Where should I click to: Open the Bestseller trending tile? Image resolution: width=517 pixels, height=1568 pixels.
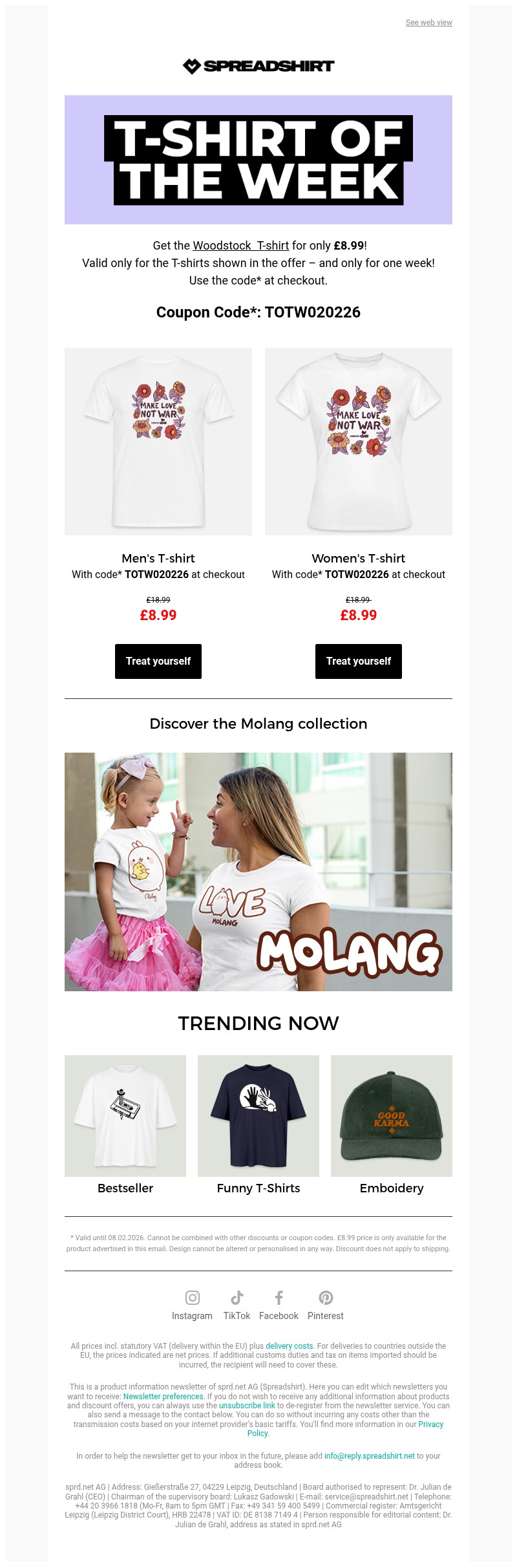coord(125,1115)
